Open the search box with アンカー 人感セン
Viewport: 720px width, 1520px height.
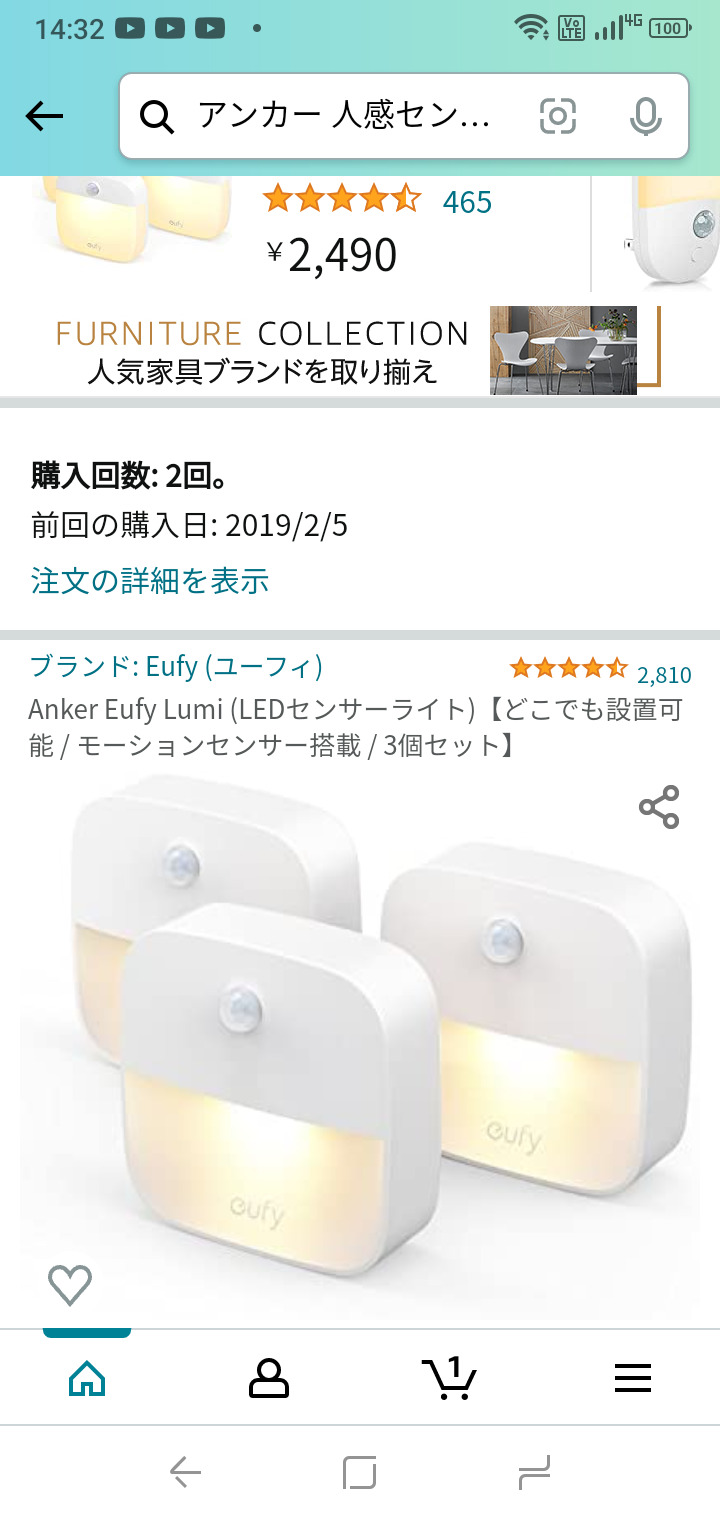click(404, 117)
